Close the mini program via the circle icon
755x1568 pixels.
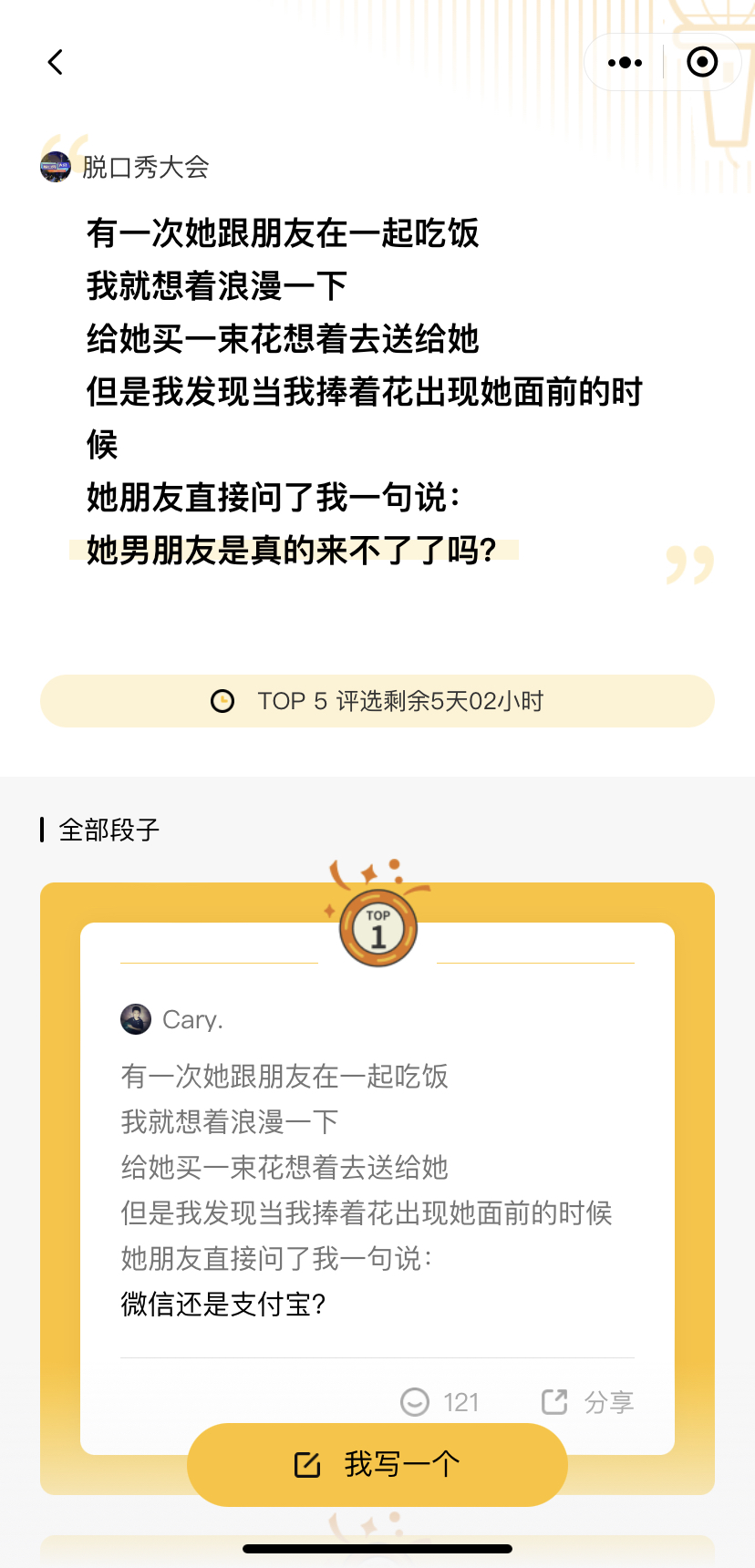702,62
